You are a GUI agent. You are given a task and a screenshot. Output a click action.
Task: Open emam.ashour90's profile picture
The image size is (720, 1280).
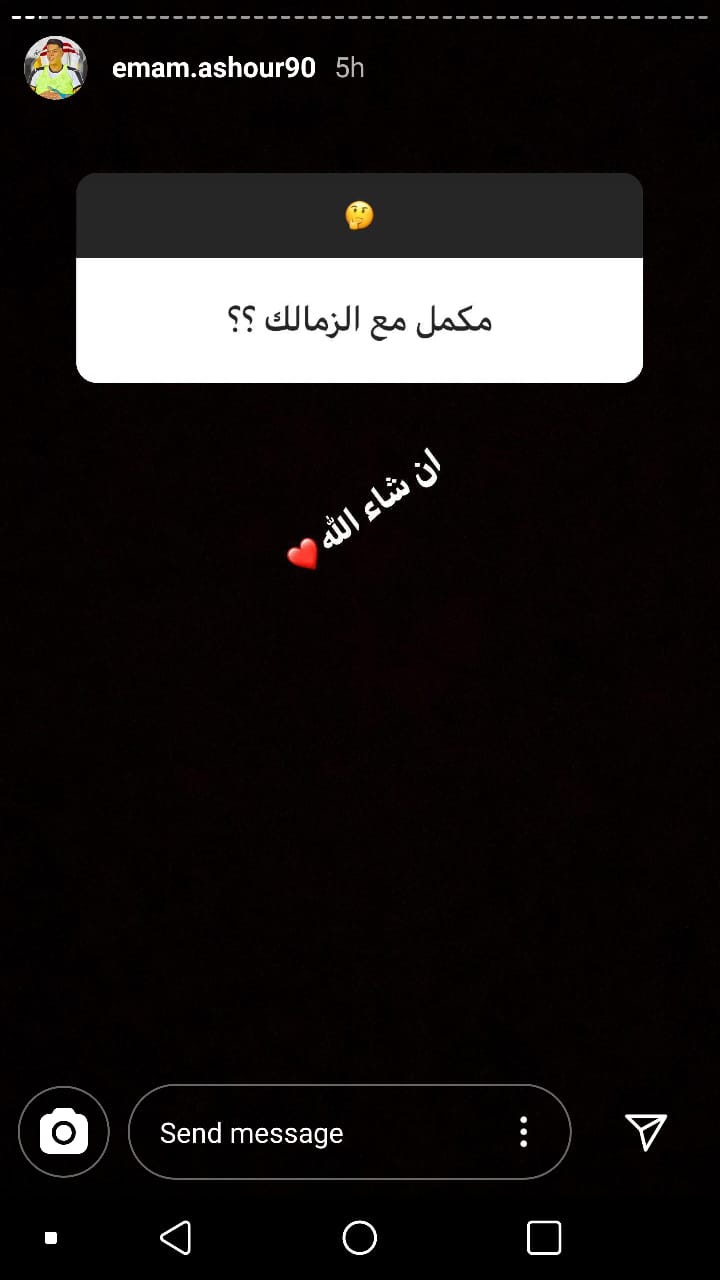coord(55,67)
